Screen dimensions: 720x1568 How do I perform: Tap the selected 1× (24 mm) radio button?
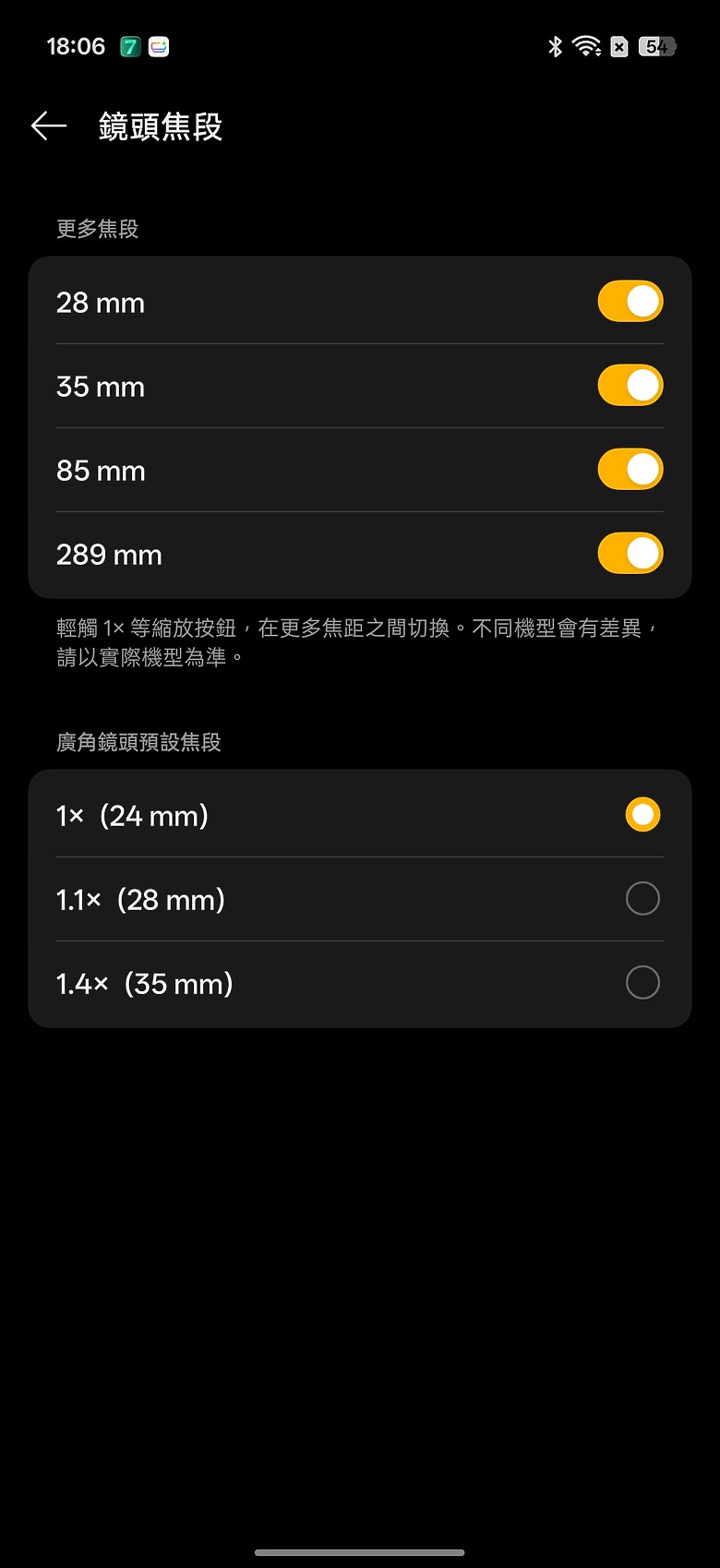[x=642, y=814]
